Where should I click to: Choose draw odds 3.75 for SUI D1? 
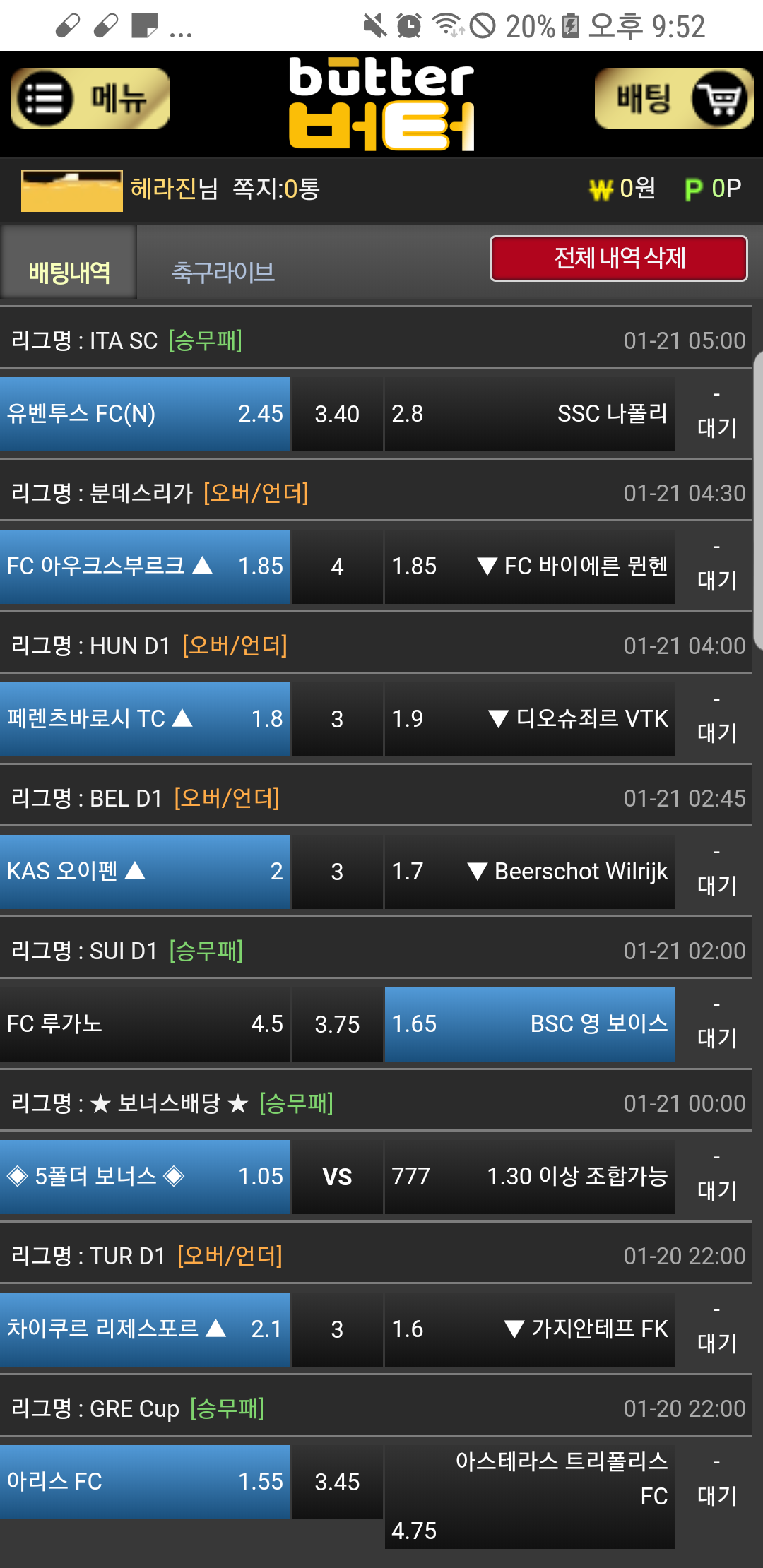(337, 1024)
